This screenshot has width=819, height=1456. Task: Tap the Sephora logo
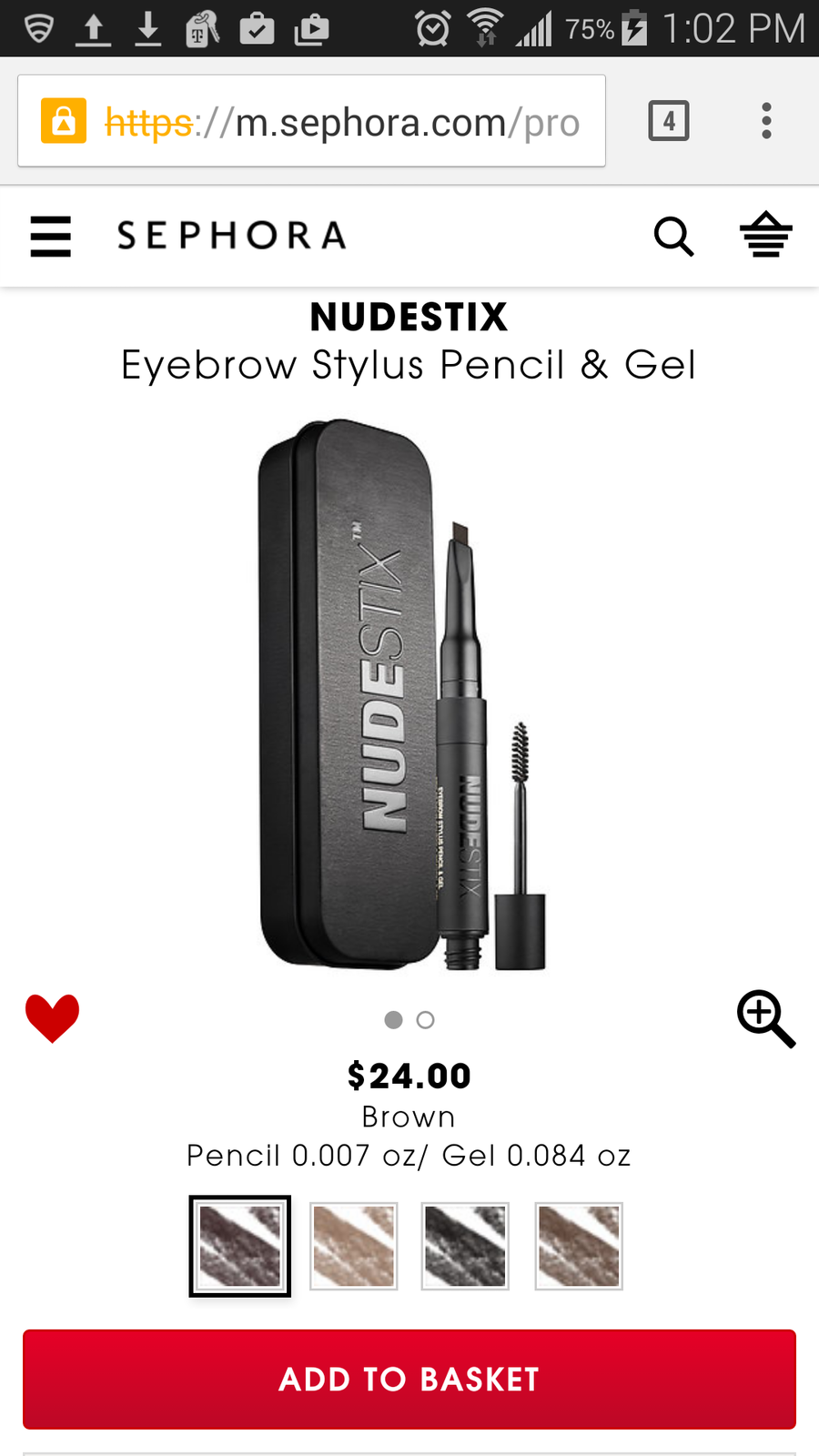click(232, 236)
